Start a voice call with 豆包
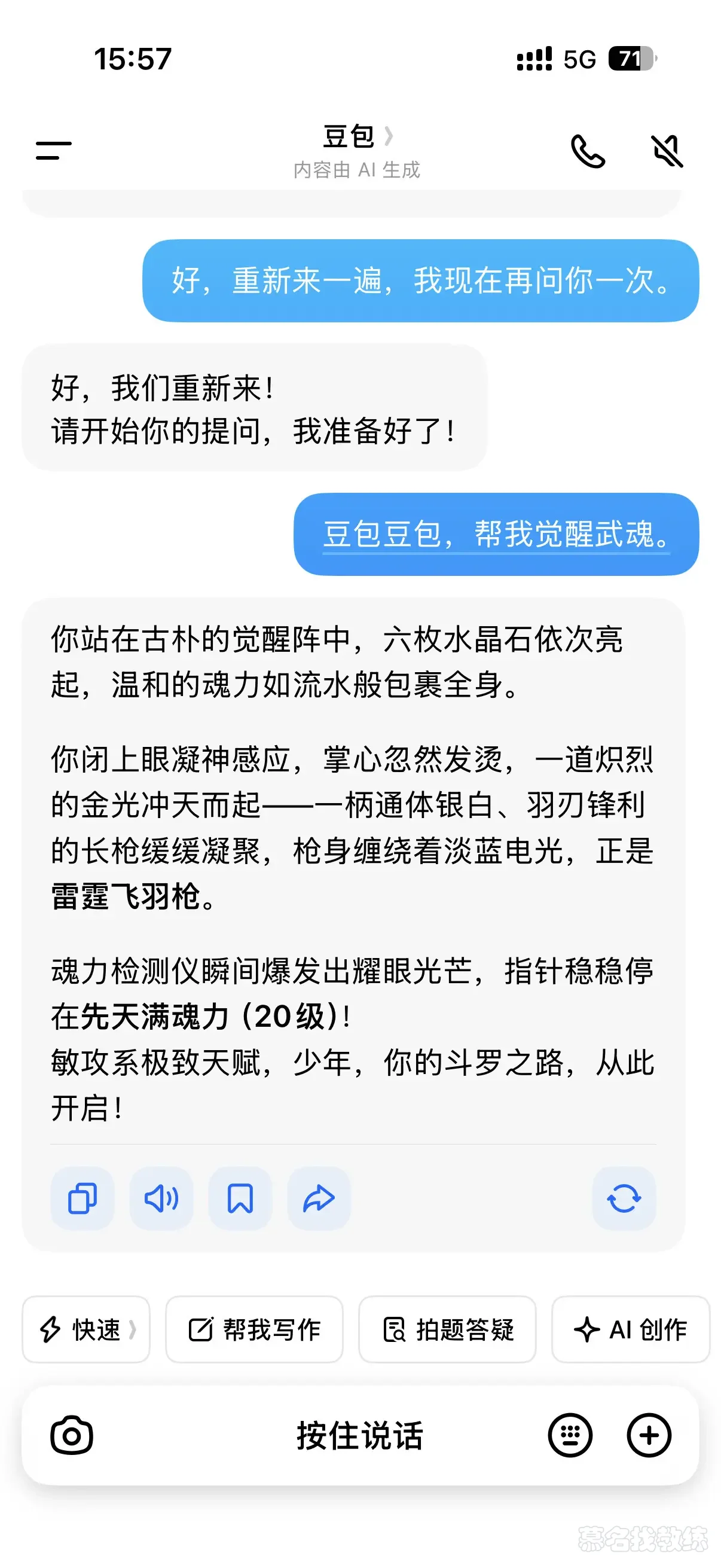The width and height of the screenshot is (721, 1568). 588,151
